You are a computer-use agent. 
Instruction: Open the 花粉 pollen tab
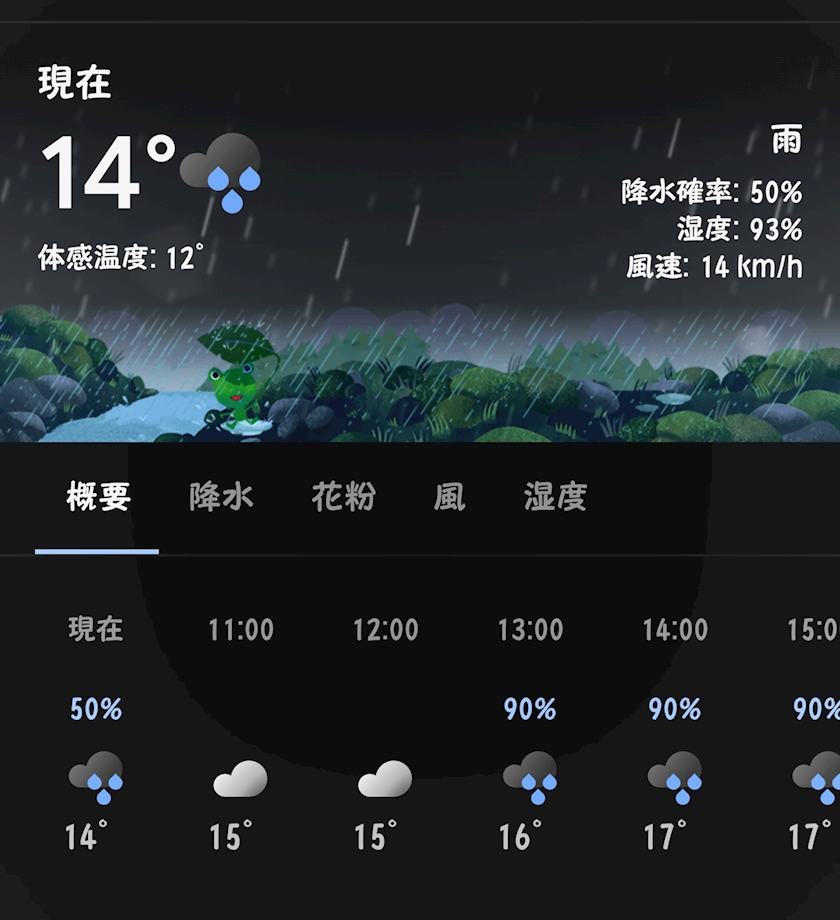point(343,496)
